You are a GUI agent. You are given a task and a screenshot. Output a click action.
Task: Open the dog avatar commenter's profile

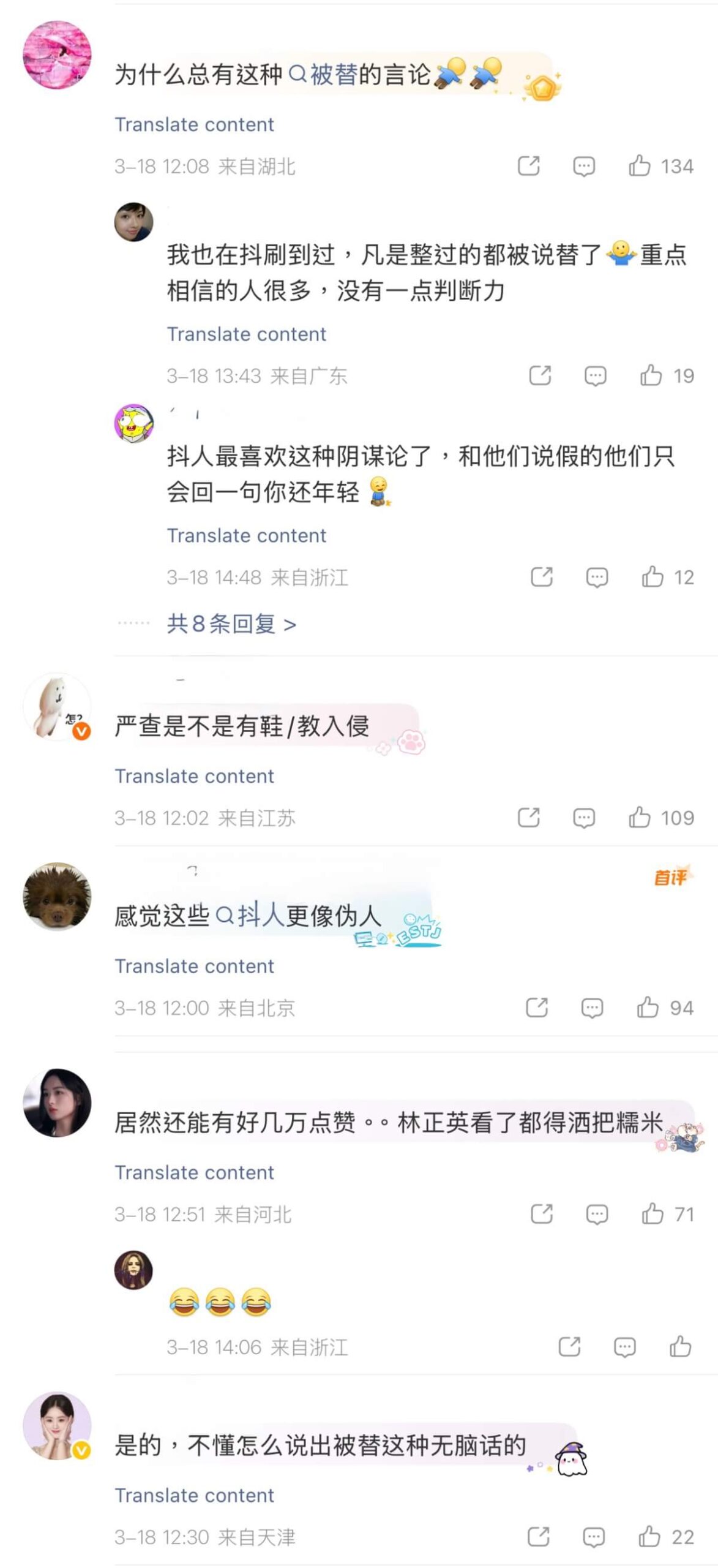(57, 897)
